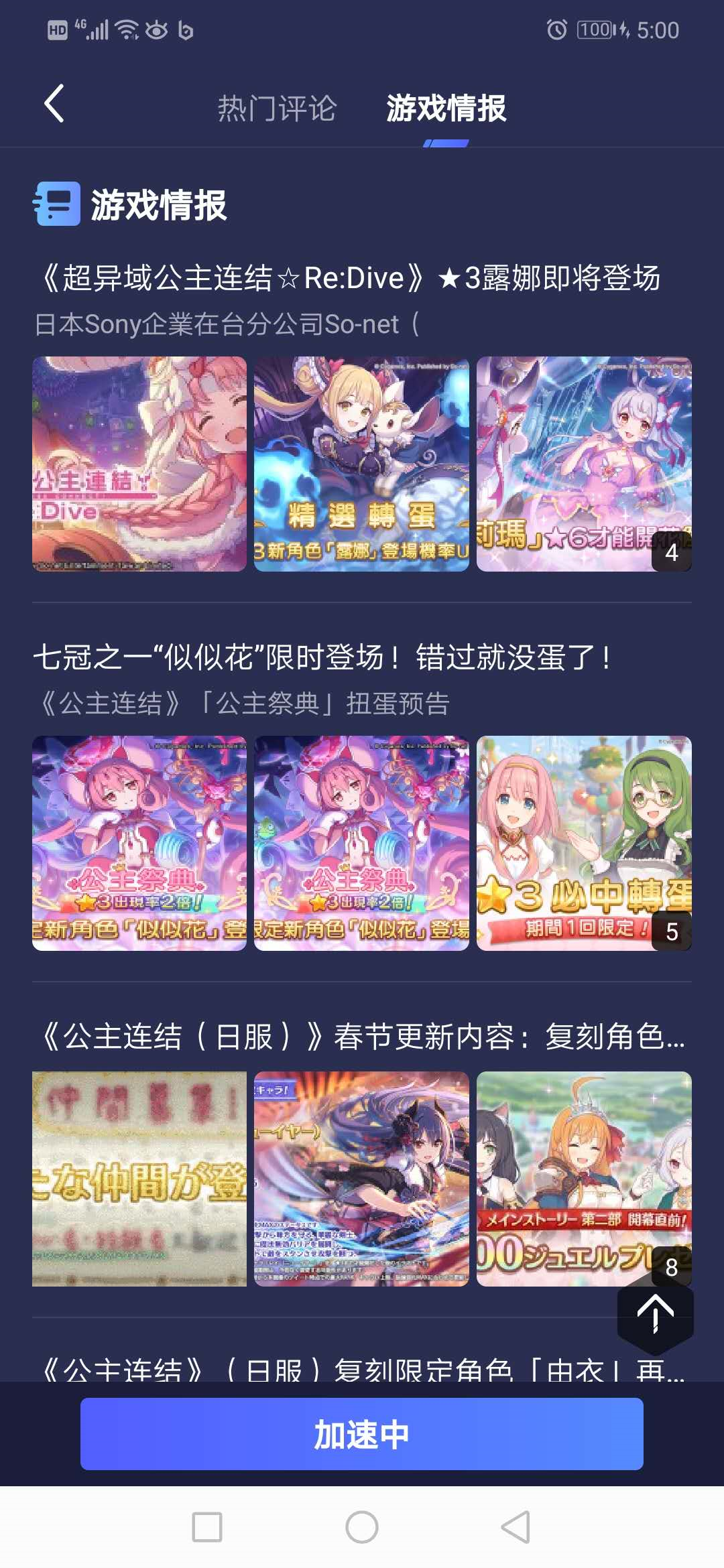Switch to the 热门评论 tab
Viewport: 724px width, 1568px height.
[x=276, y=108]
